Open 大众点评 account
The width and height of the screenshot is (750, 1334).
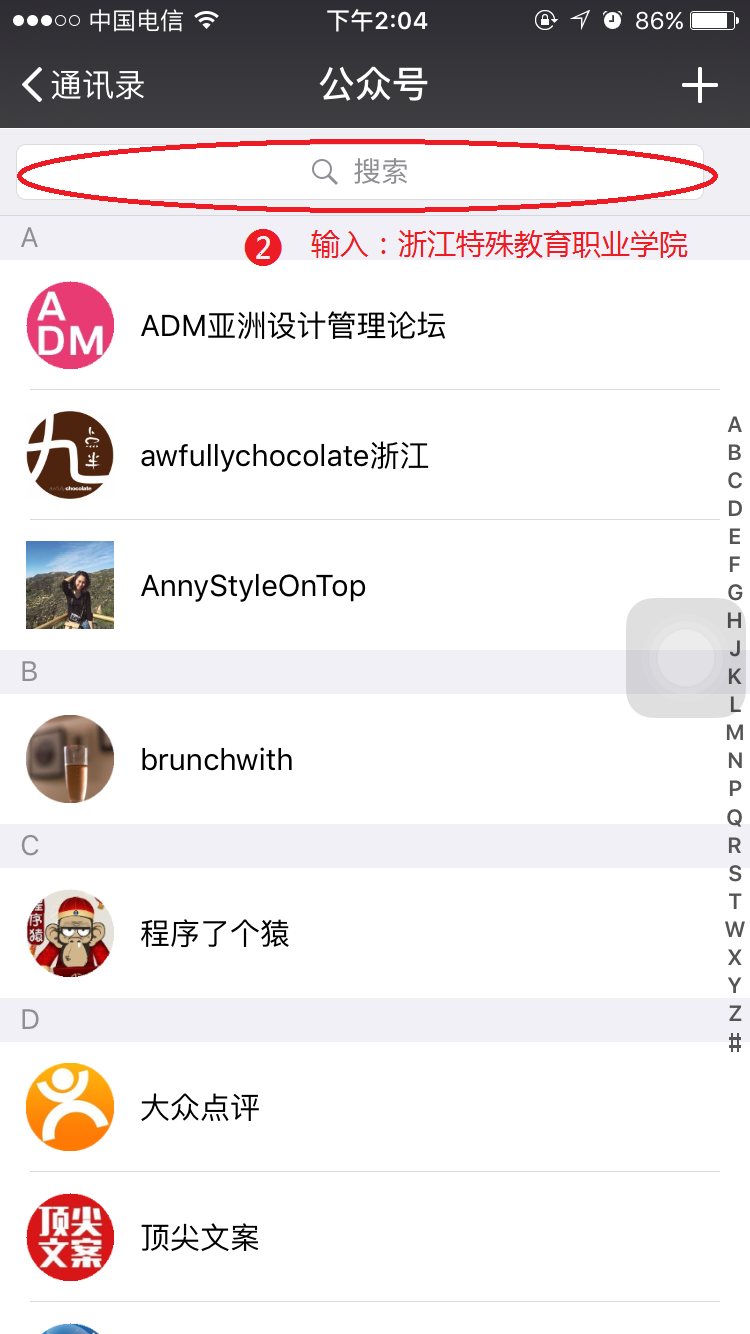(200, 1108)
